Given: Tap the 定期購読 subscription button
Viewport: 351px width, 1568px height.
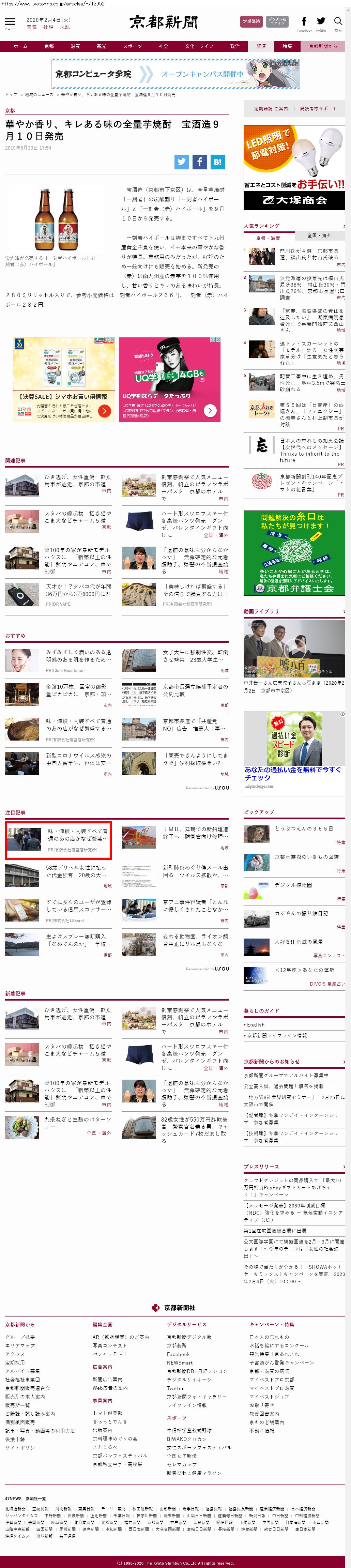Looking at the screenshot, I should coord(251,21).
